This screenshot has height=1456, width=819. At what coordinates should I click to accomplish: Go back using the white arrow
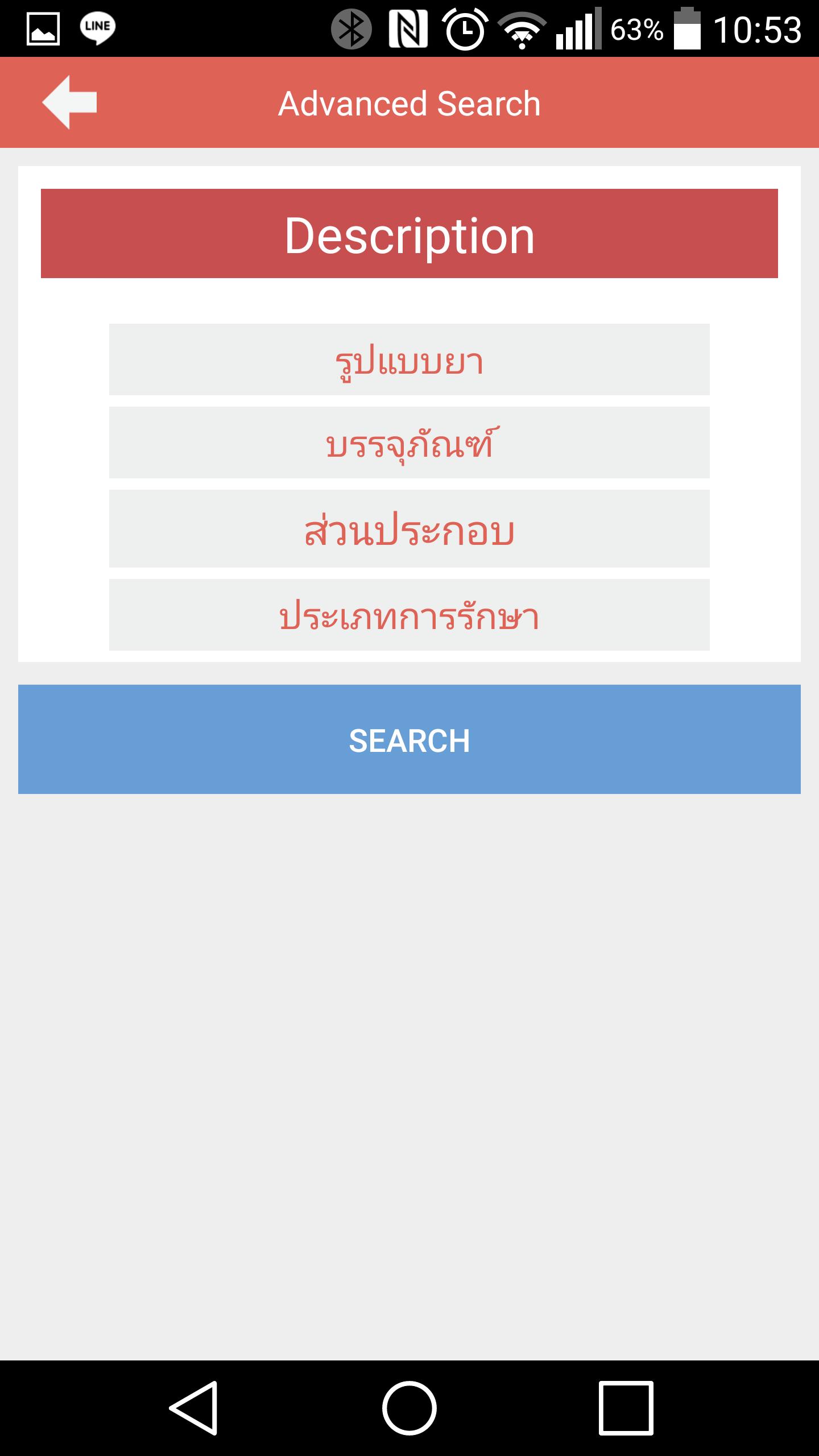[x=69, y=102]
